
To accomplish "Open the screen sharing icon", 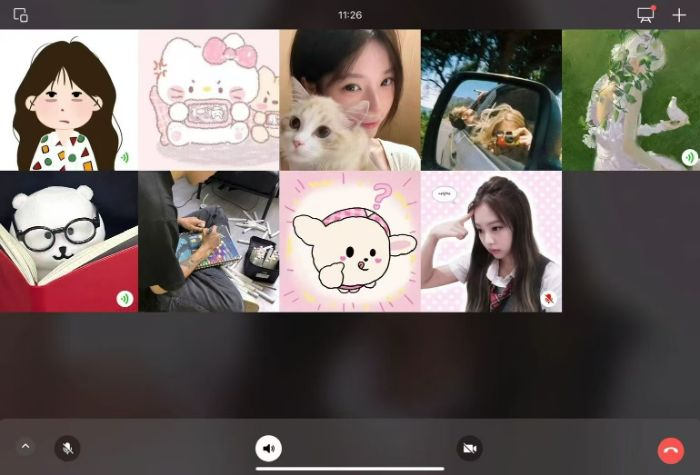I will tap(645, 15).
